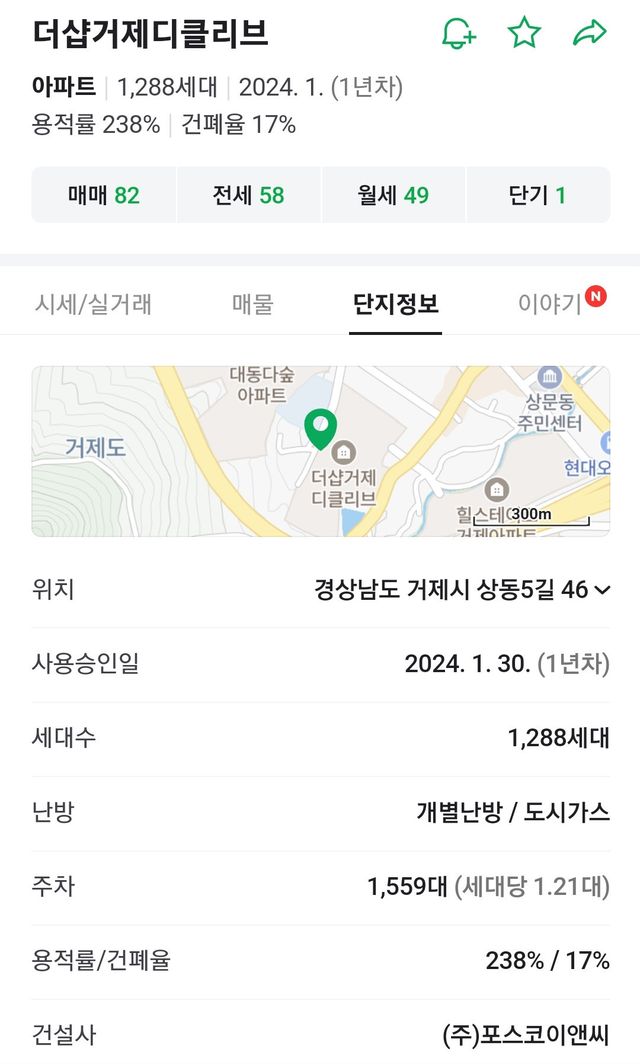Expand the address 경상남도 거제시 상동5길 46
Screen dimensions: 640x1064
click(462, 590)
